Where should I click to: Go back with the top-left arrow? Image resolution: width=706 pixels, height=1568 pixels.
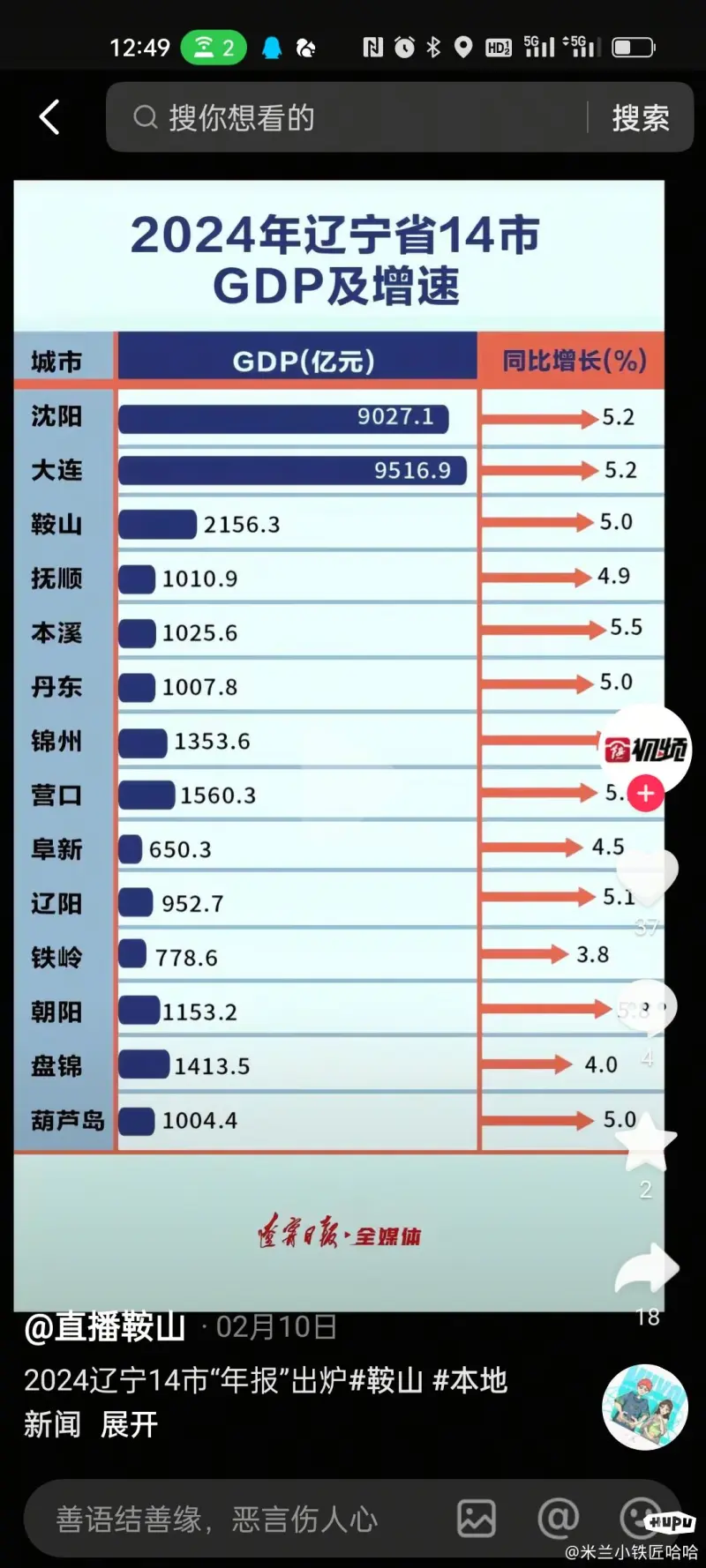coord(49,116)
